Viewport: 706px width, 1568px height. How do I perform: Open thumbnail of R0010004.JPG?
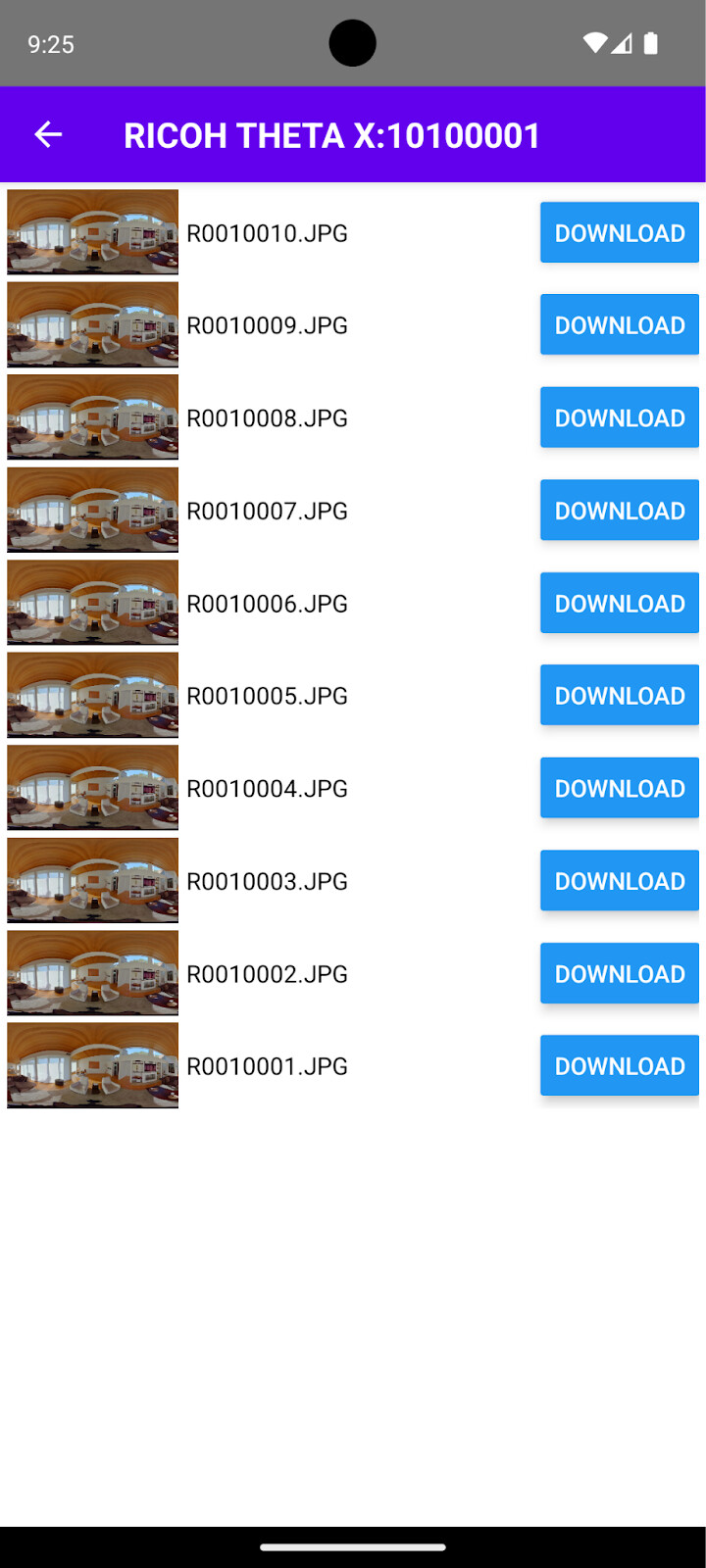[x=93, y=788]
